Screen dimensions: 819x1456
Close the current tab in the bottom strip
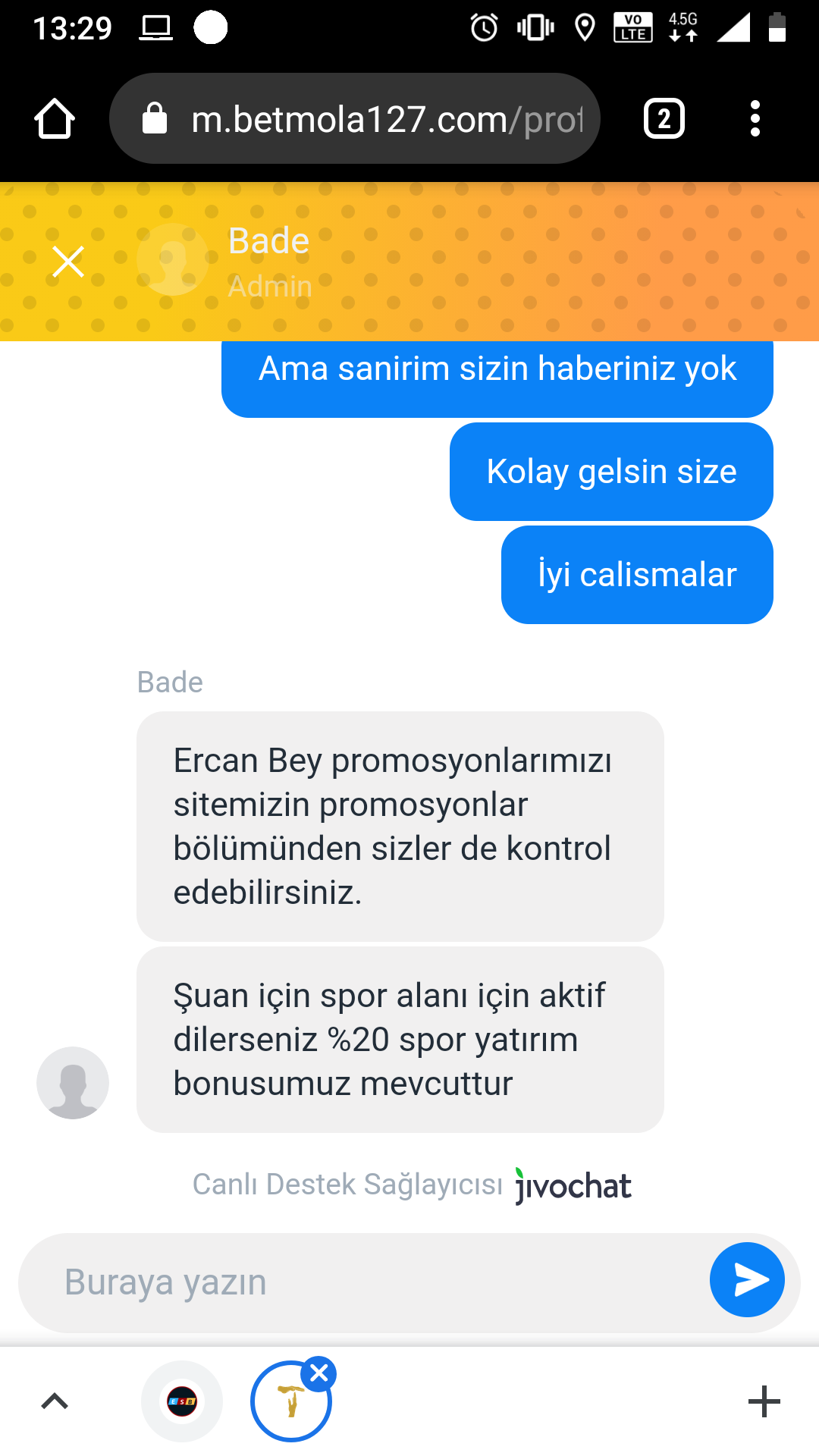(x=319, y=1373)
